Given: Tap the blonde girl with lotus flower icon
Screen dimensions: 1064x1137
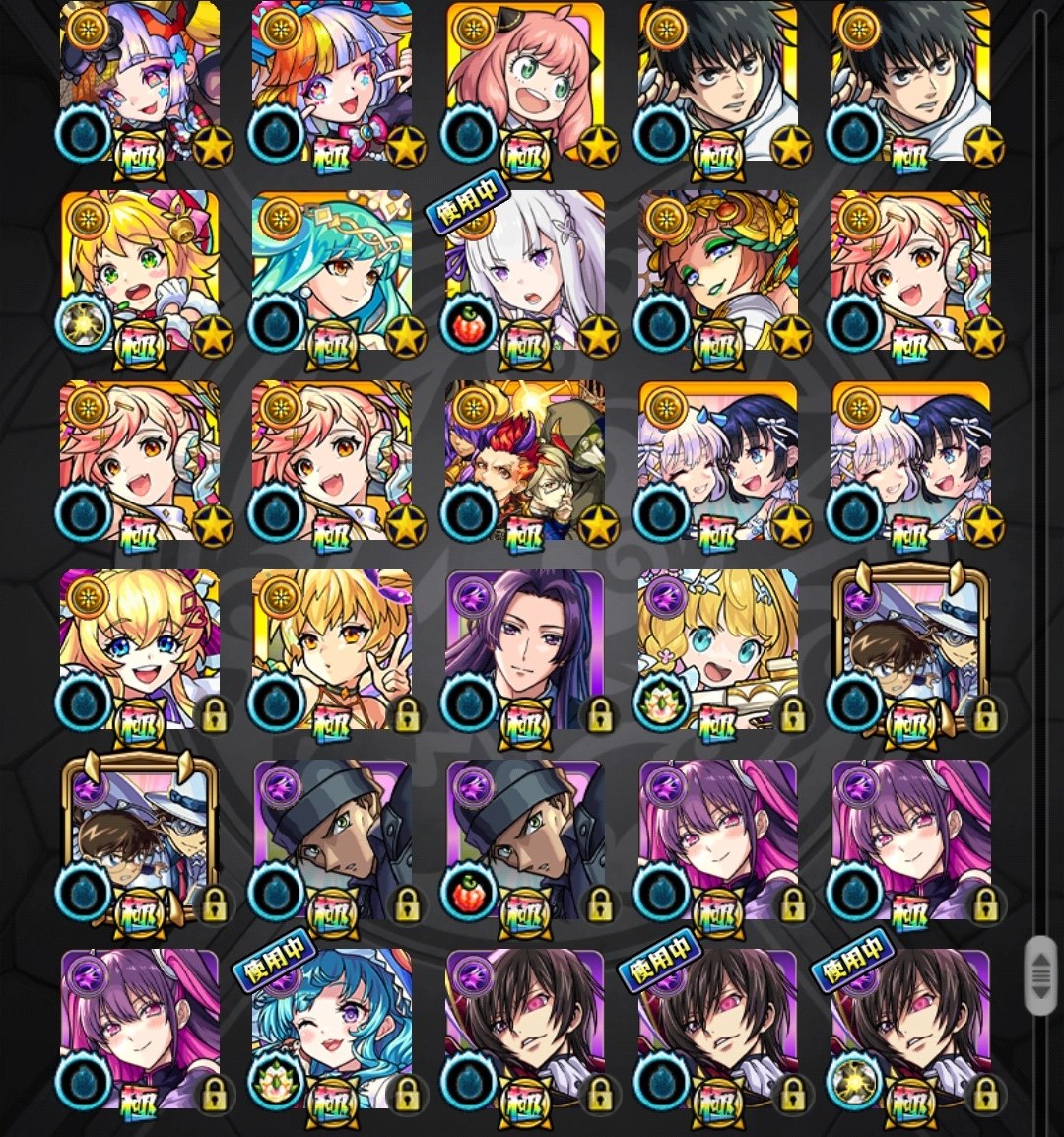Looking at the screenshot, I should [x=717, y=650].
